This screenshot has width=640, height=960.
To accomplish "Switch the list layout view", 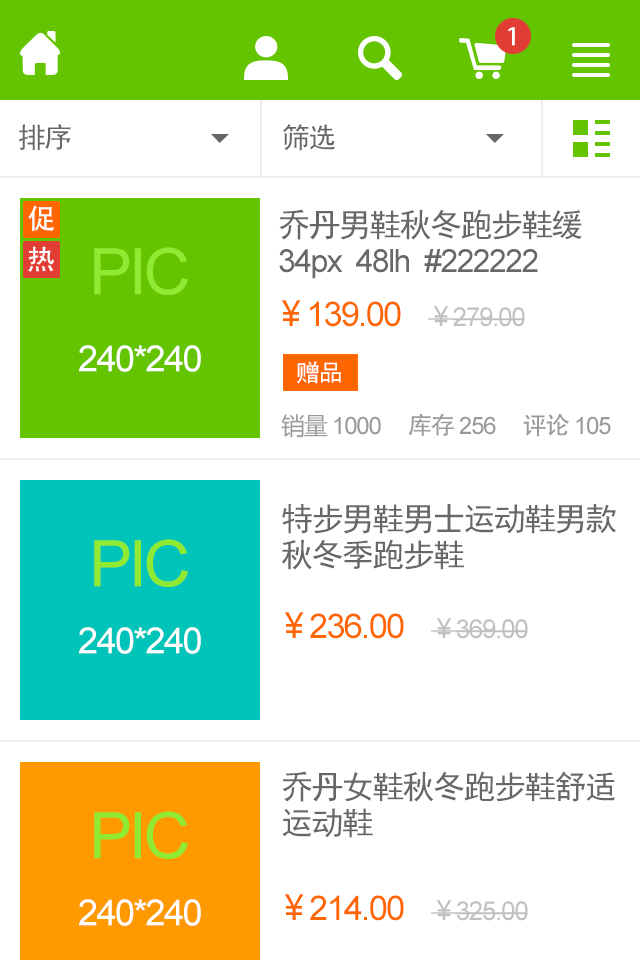I will [x=591, y=138].
